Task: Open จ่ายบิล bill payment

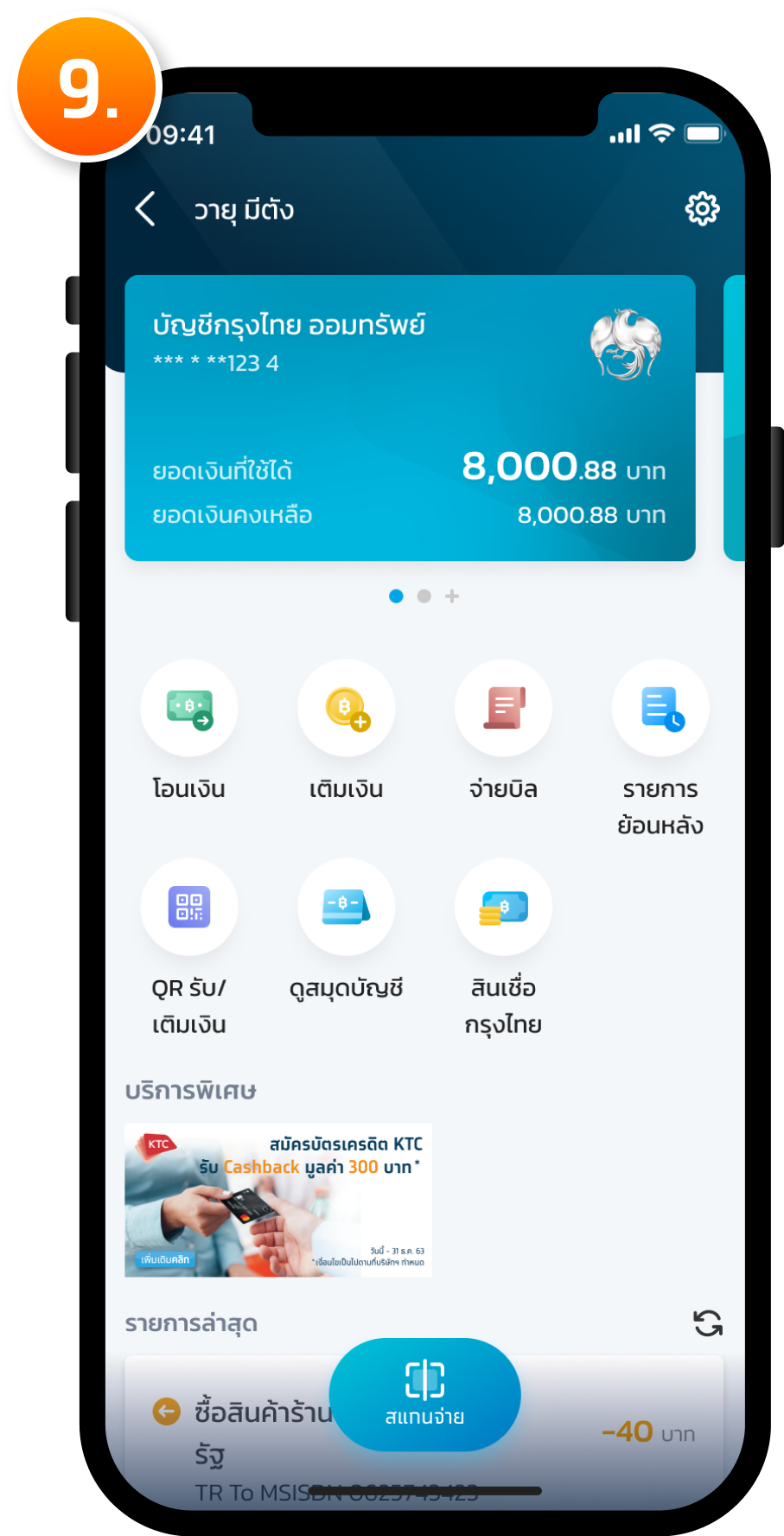Action: (x=503, y=709)
